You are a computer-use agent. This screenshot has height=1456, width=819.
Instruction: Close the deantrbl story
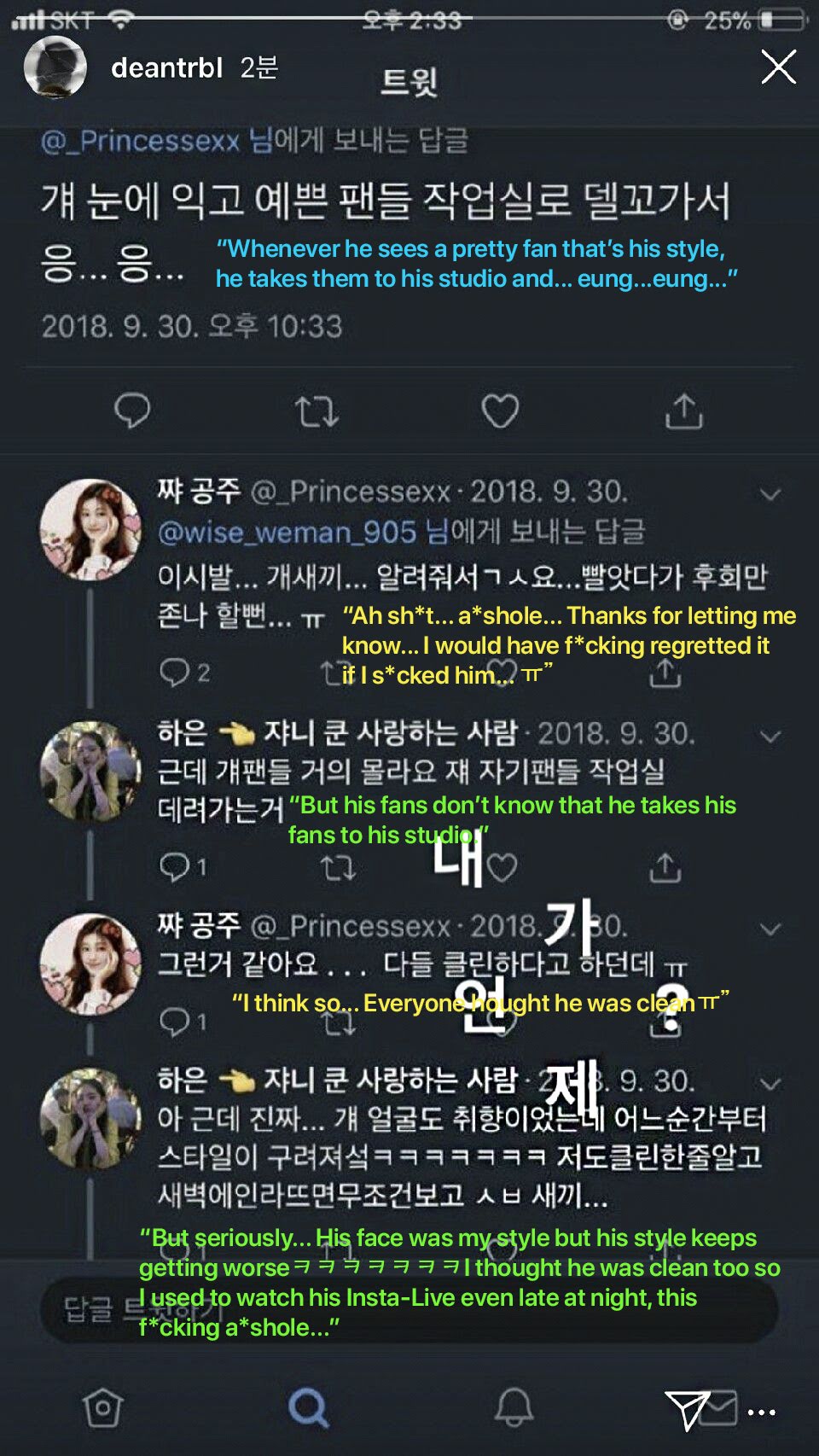(x=778, y=67)
